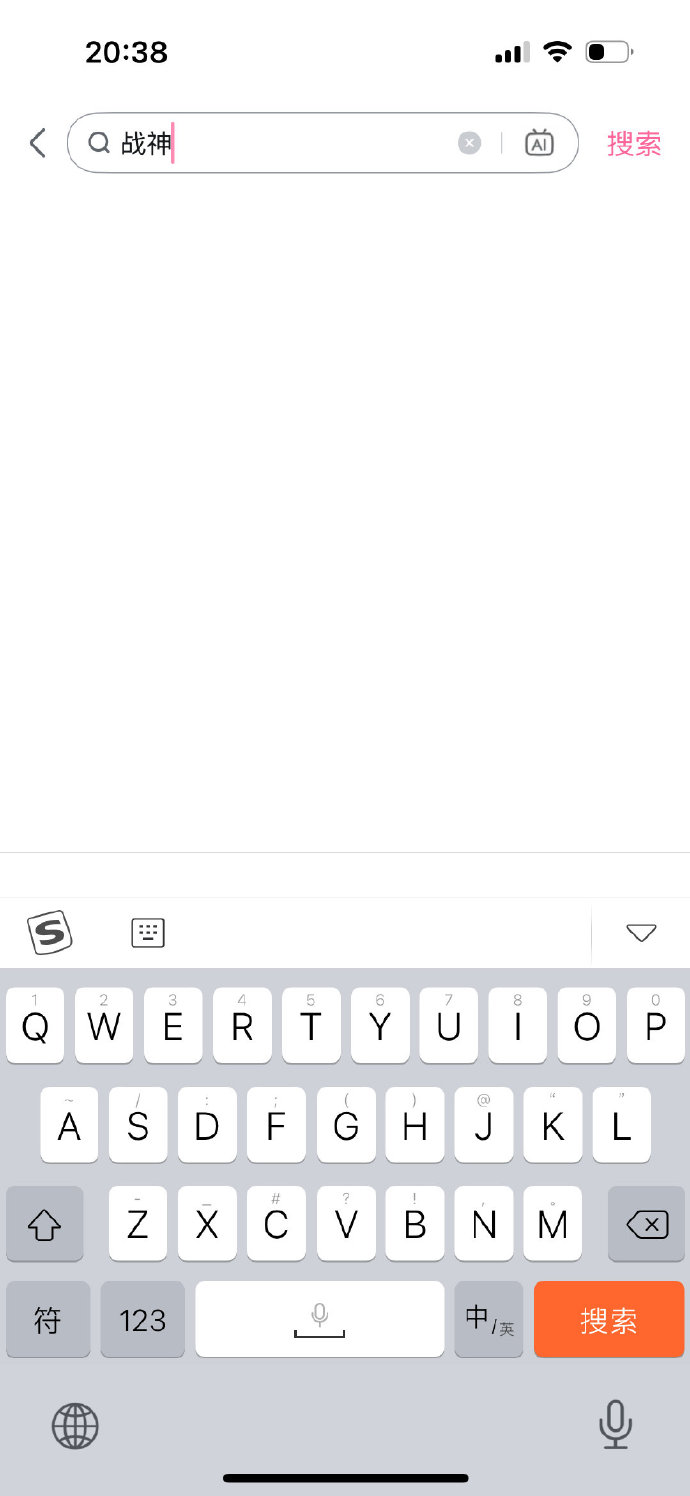The height and width of the screenshot is (1496, 690).
Task: Open the keyboard layout switcher icon
Action: pos(148,933)
